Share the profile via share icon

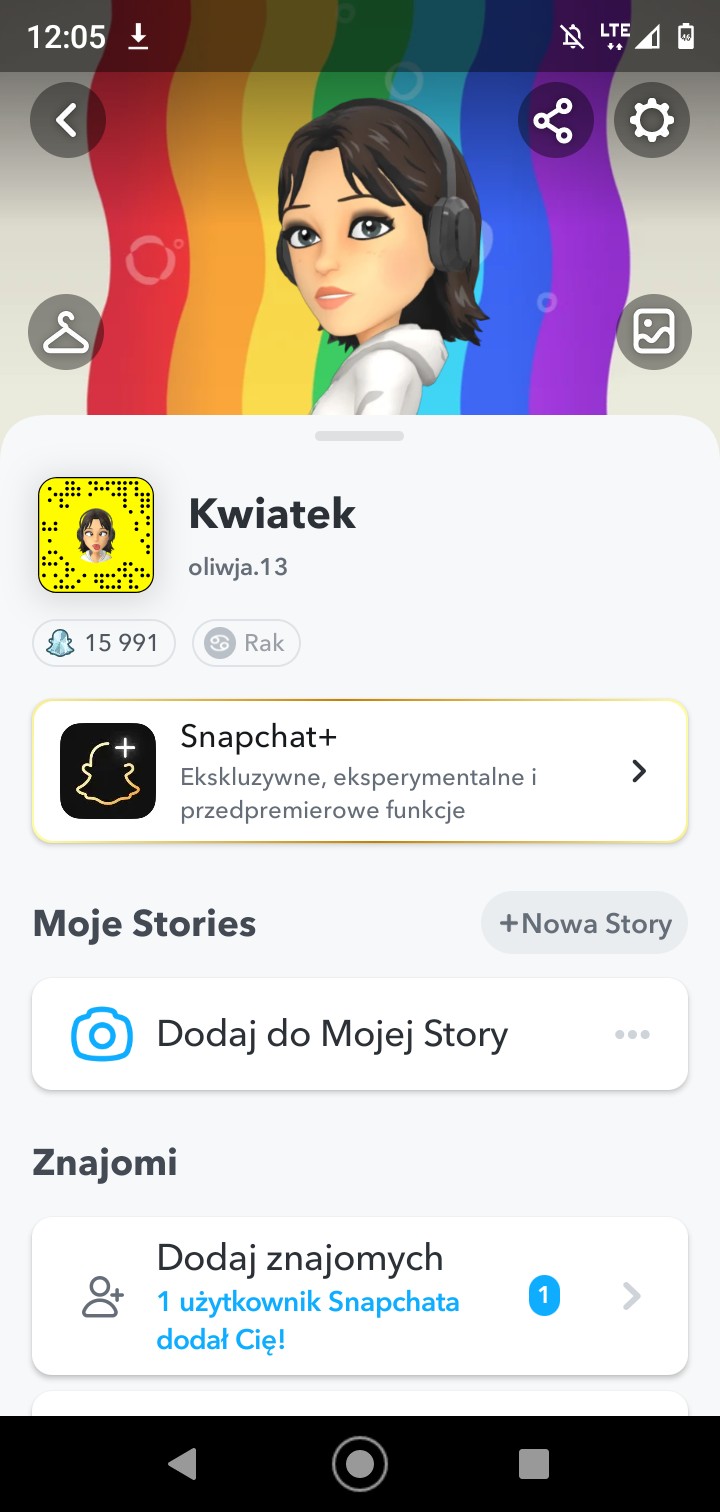click(x=554, y=121)
